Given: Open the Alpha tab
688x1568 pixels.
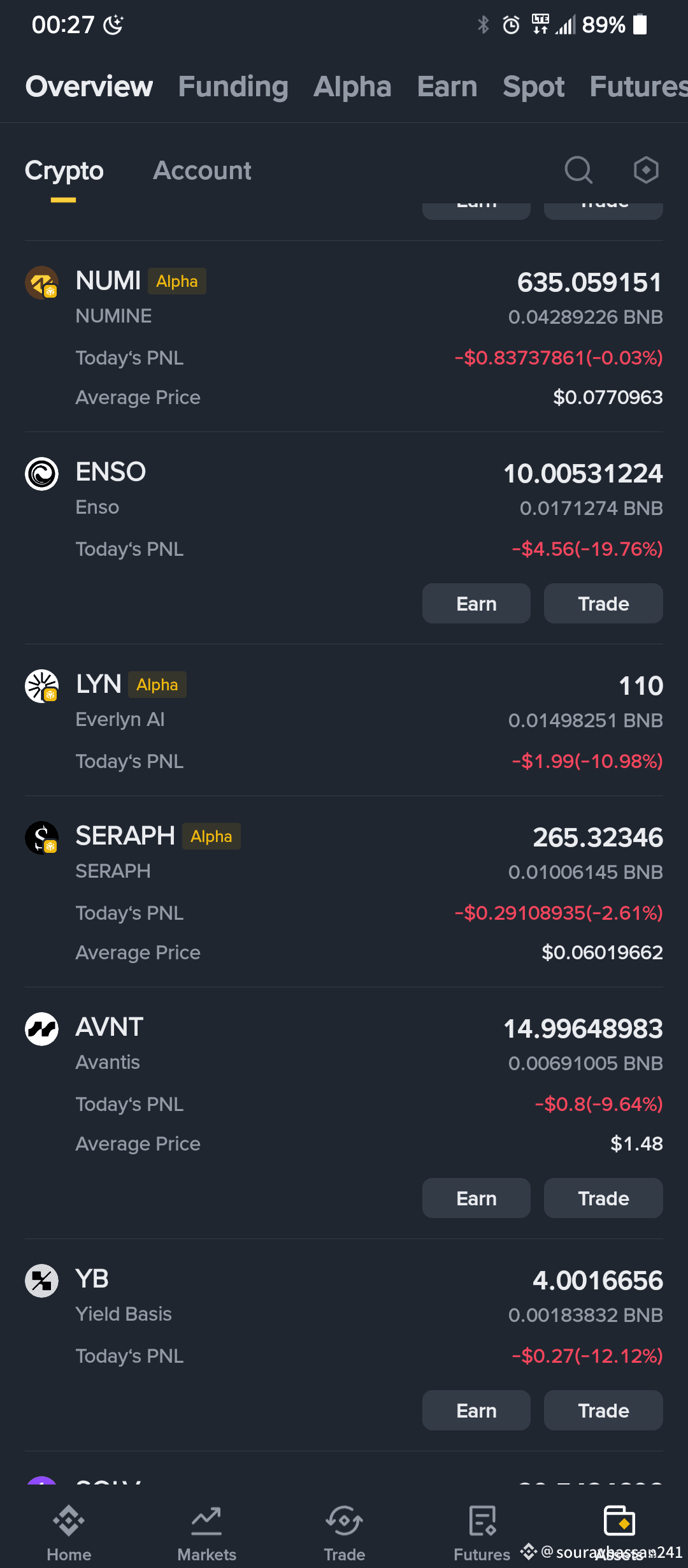Looking at the screenshot, I should click(x=352, y=87).
